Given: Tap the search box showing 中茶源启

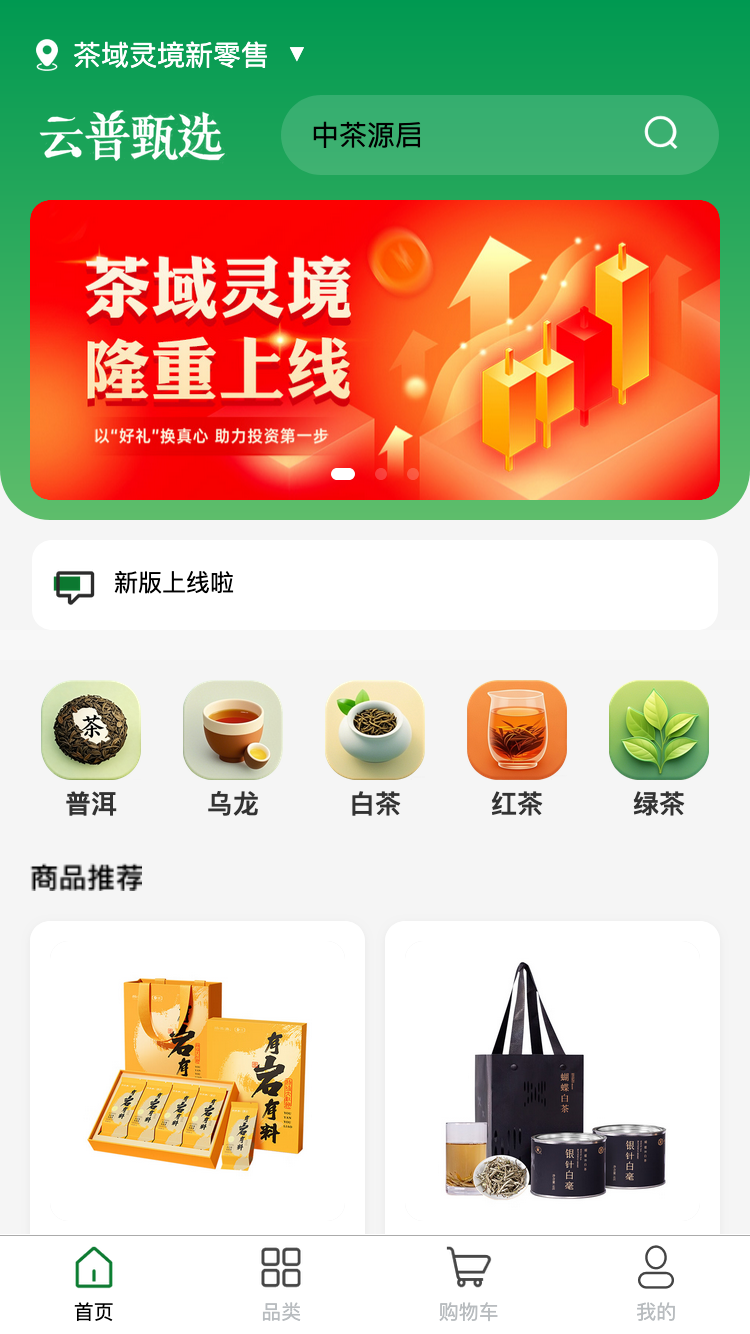Looking at the screenshot, I should [499, 135].
